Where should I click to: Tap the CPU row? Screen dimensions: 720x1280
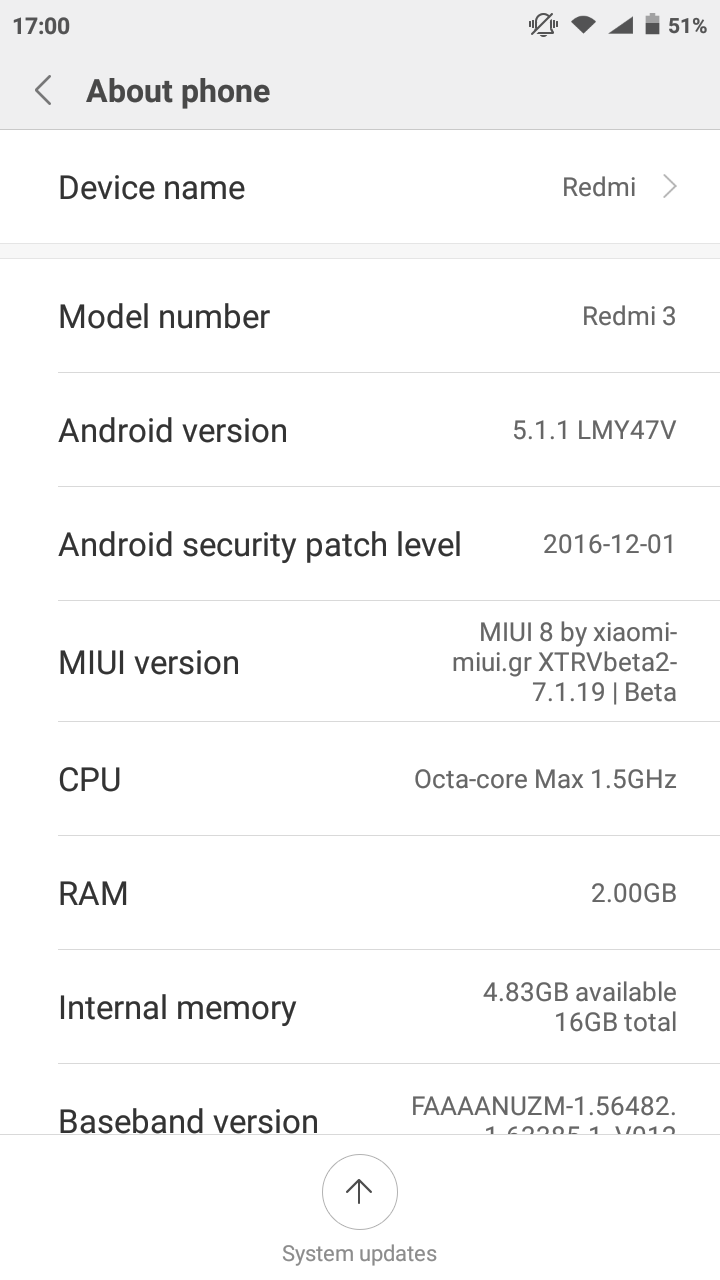pyautogui.click(x=360, y=779)
